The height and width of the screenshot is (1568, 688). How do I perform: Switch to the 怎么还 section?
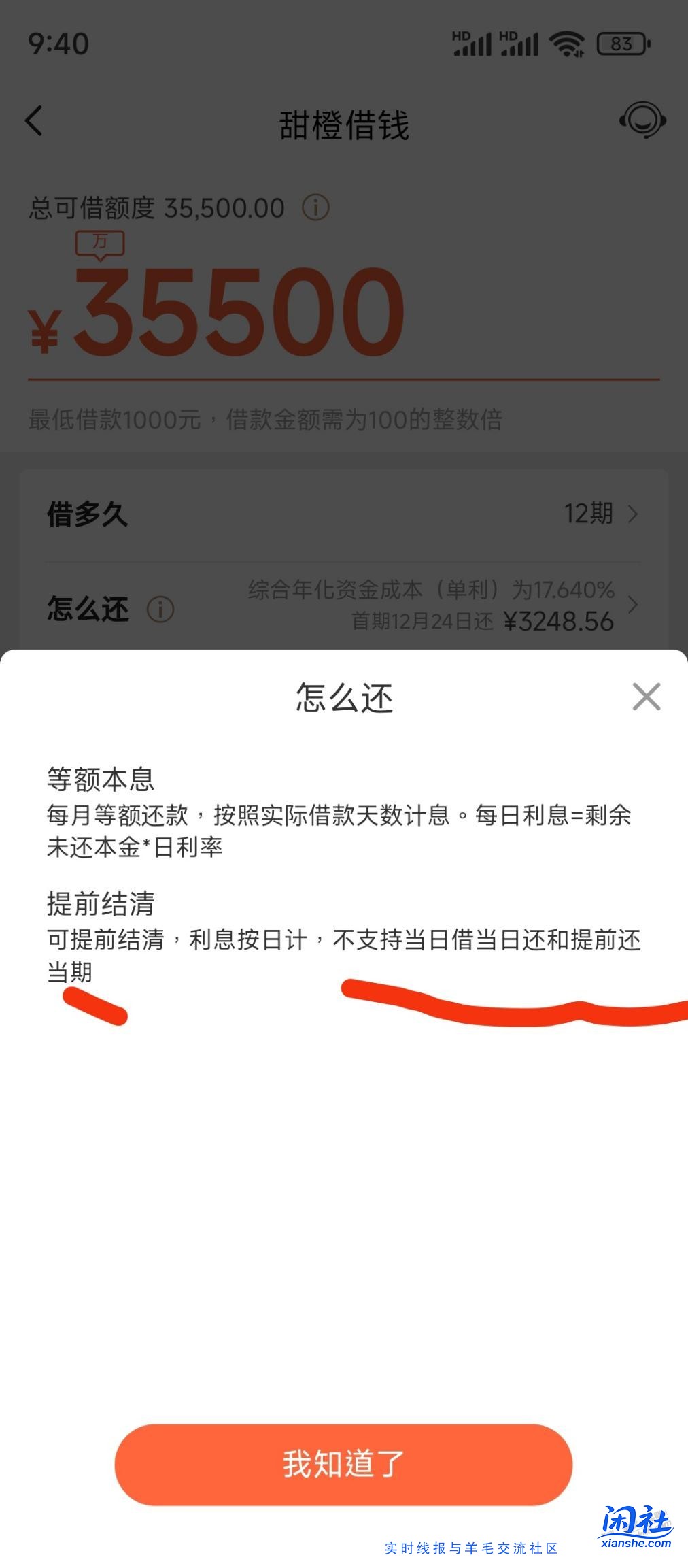coord(86,609)
